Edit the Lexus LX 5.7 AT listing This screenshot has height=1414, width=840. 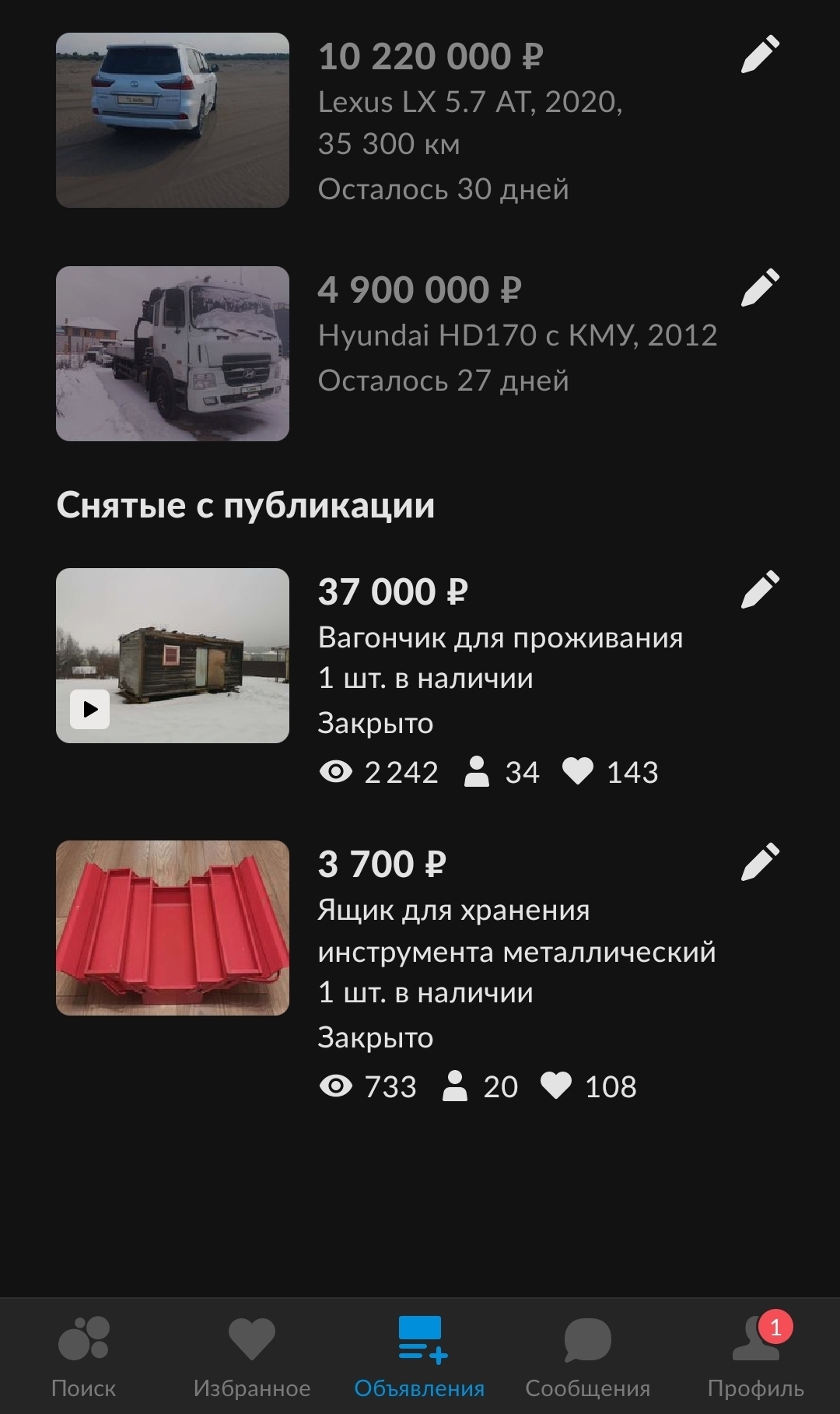760,54
